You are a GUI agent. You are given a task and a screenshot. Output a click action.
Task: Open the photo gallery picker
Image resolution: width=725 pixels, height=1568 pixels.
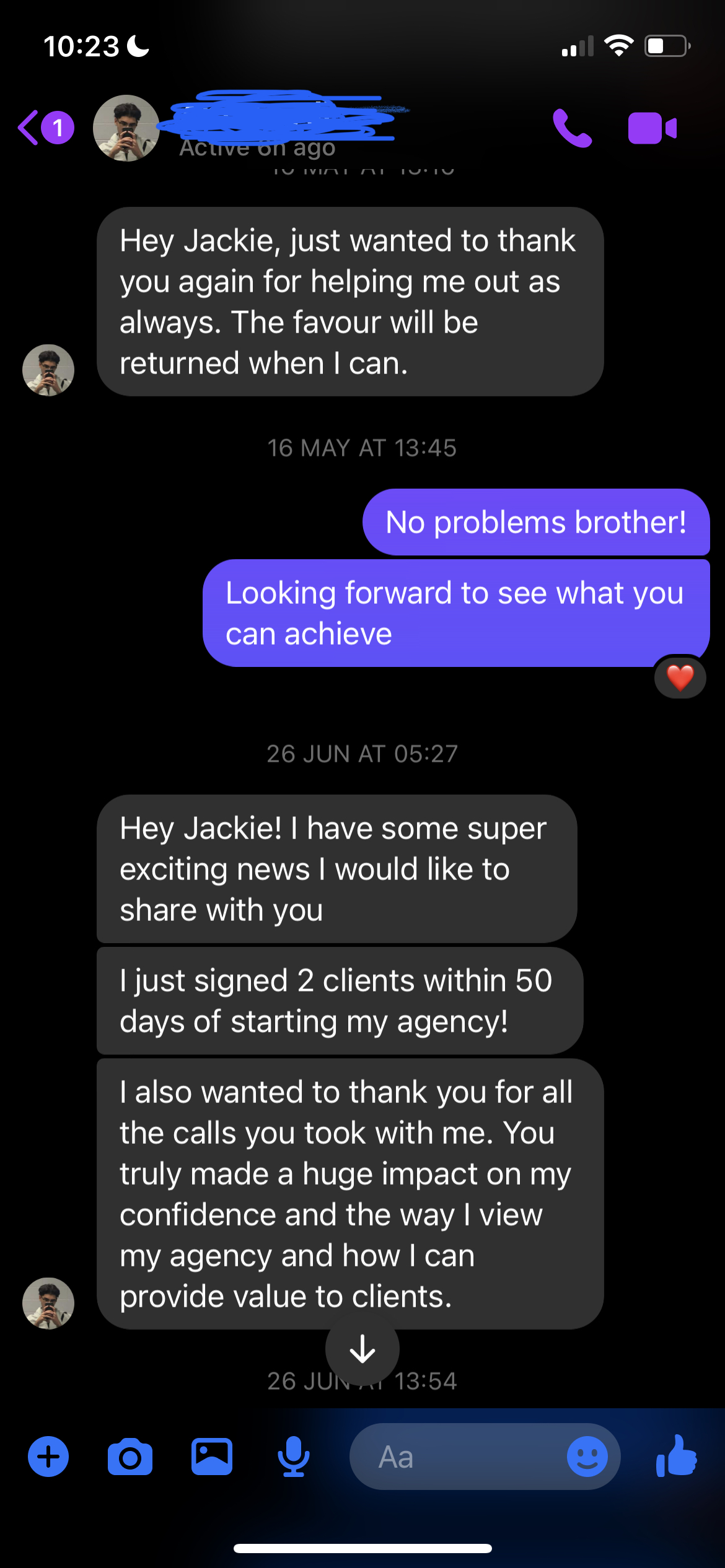pyautogui.click(x=212, y=1457)
